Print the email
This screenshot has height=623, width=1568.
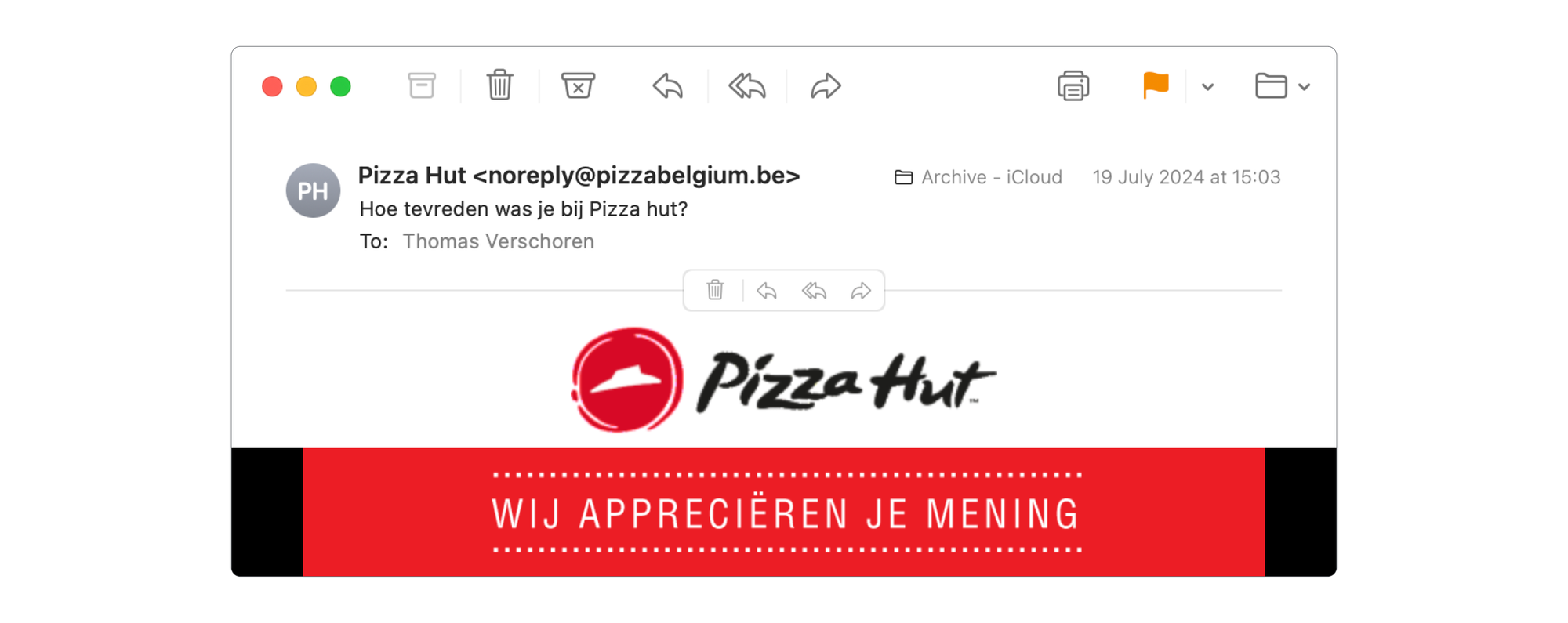pyautogui.click(x=1073, y=85)
